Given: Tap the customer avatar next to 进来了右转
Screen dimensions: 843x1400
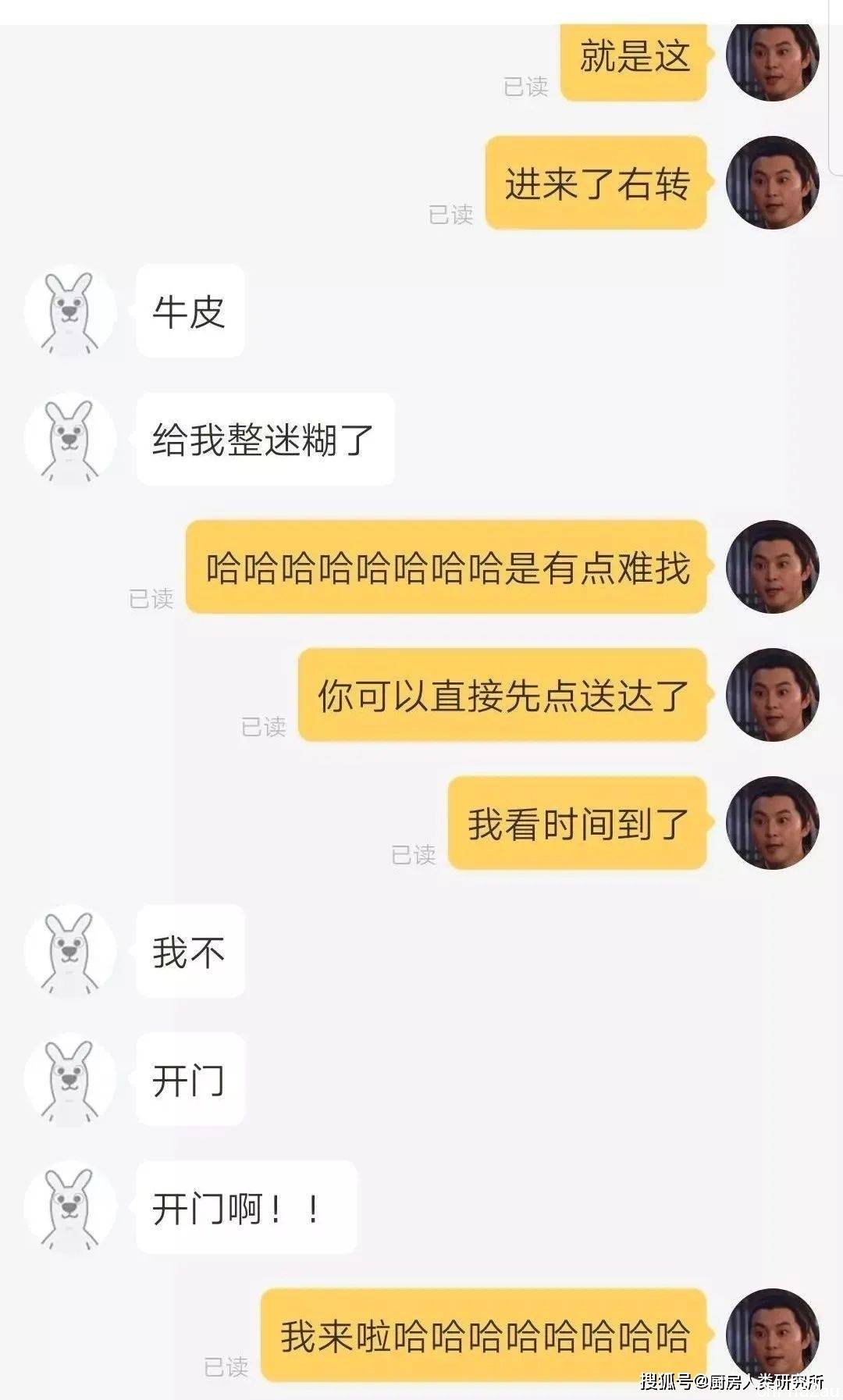Looking at the screenshot, I should 772,183.
